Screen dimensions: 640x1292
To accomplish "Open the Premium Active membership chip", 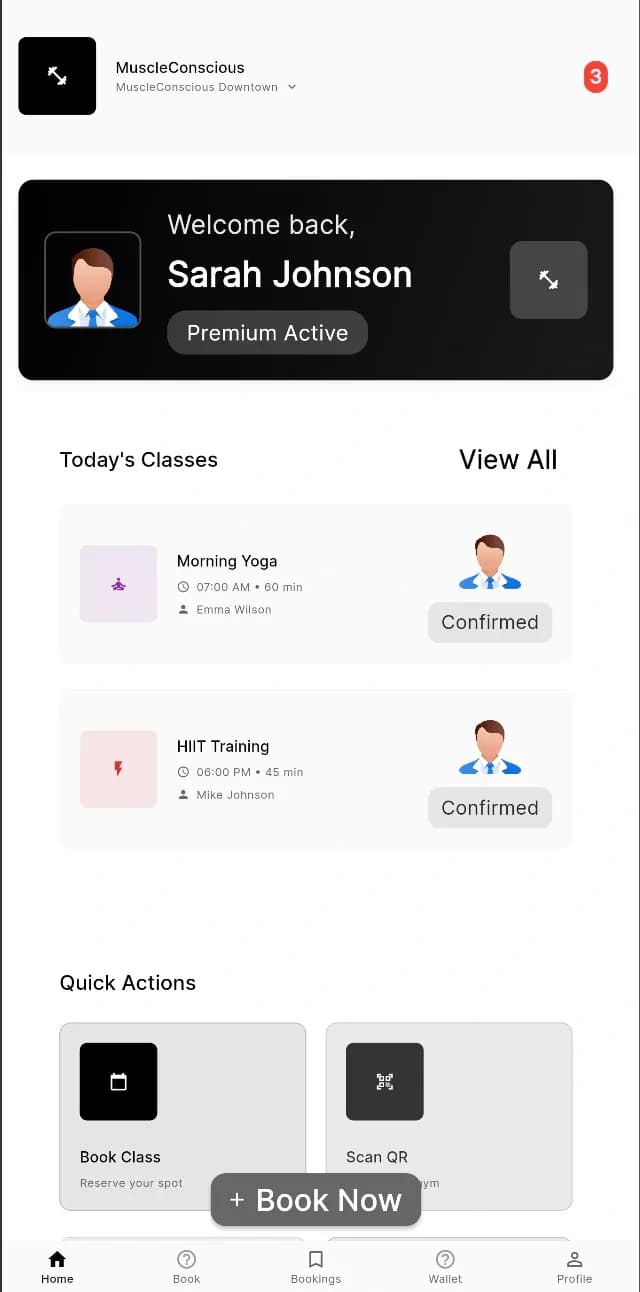I will click(267, 333).
